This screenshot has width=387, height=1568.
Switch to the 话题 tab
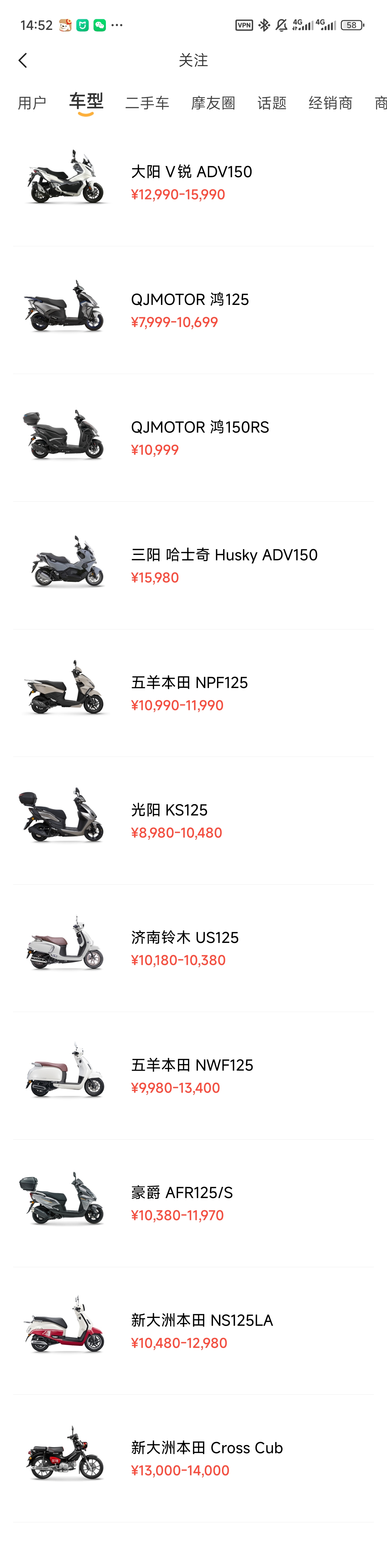pos(272,103)
